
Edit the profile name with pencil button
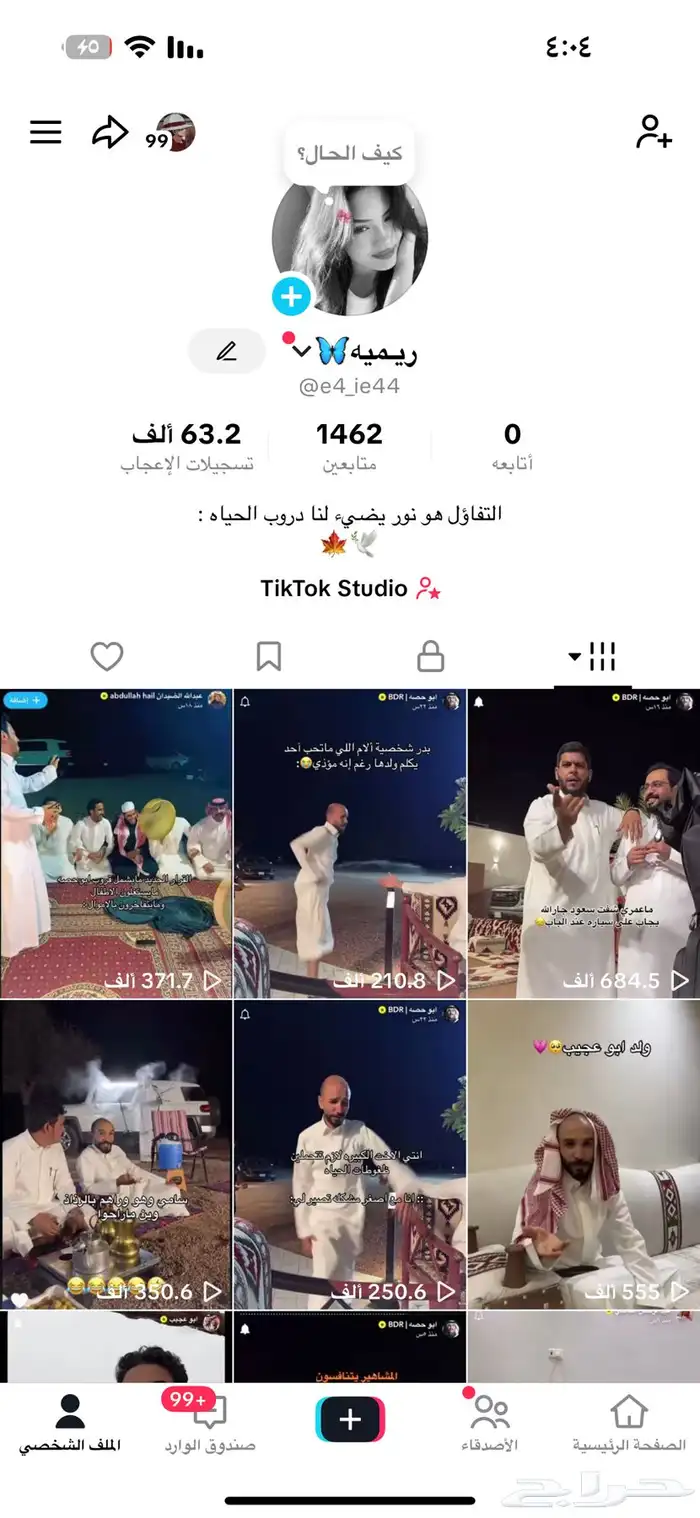(x=227, y=351)
